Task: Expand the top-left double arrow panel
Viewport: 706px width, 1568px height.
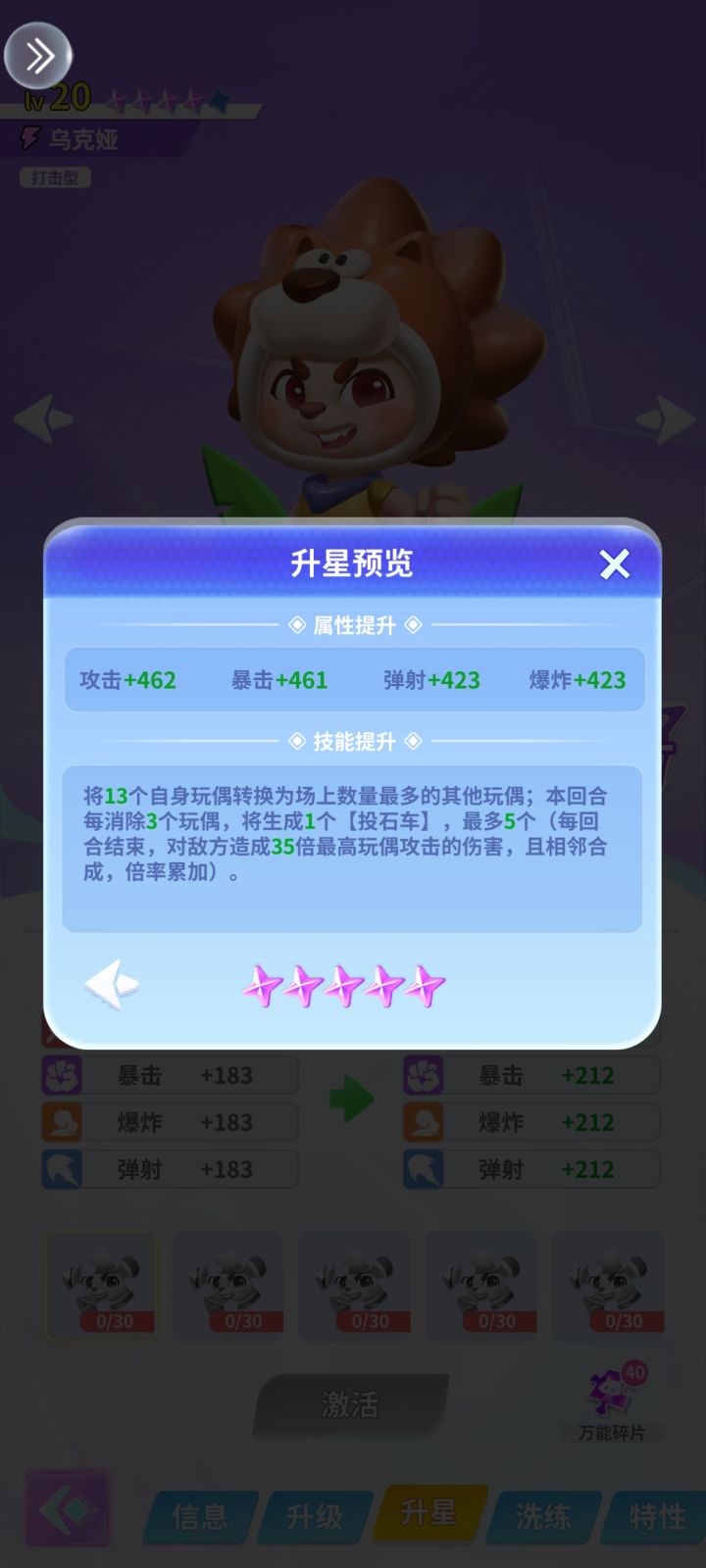Action: 37,56
